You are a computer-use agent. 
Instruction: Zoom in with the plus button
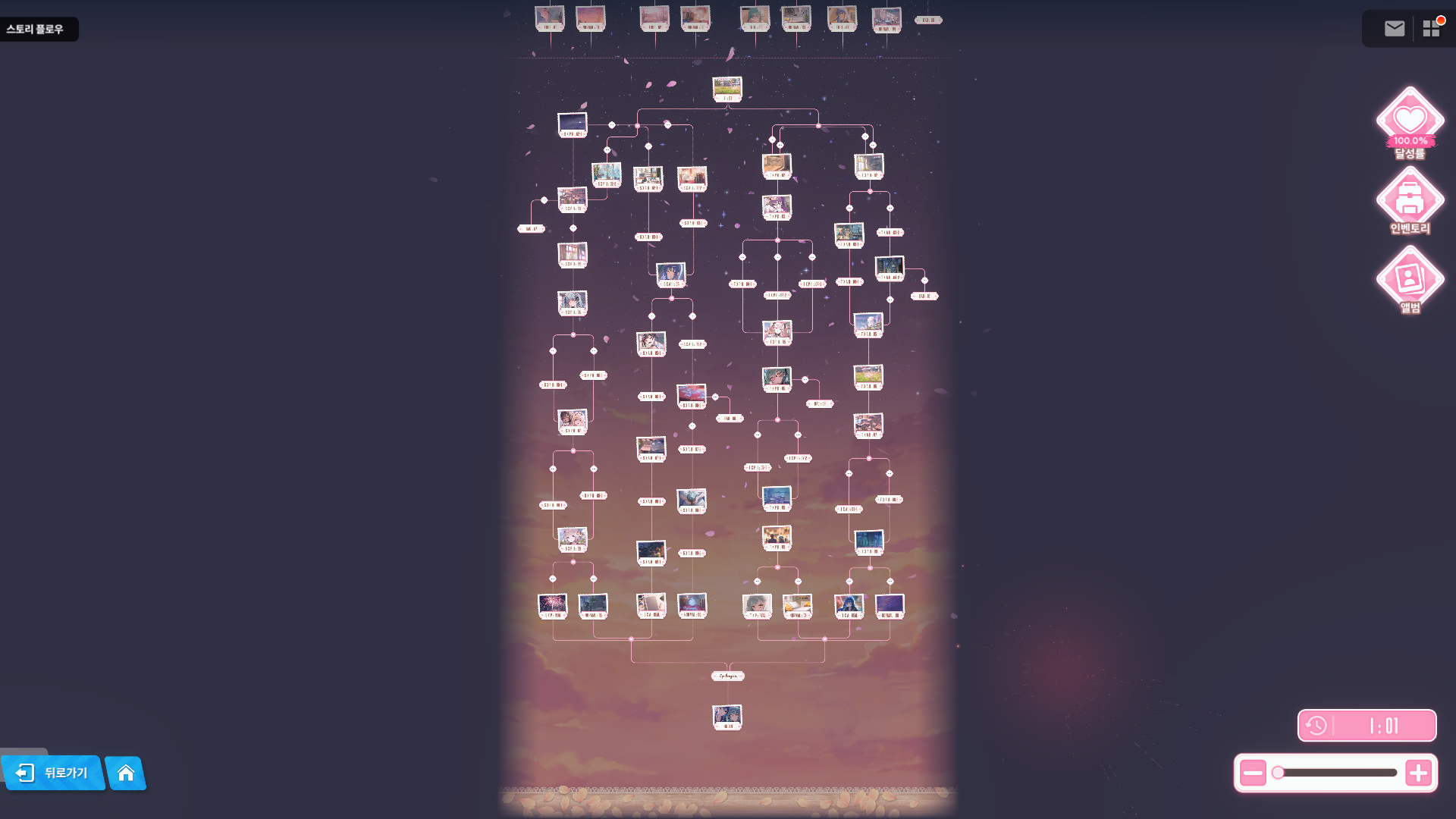click(1418, 773)
